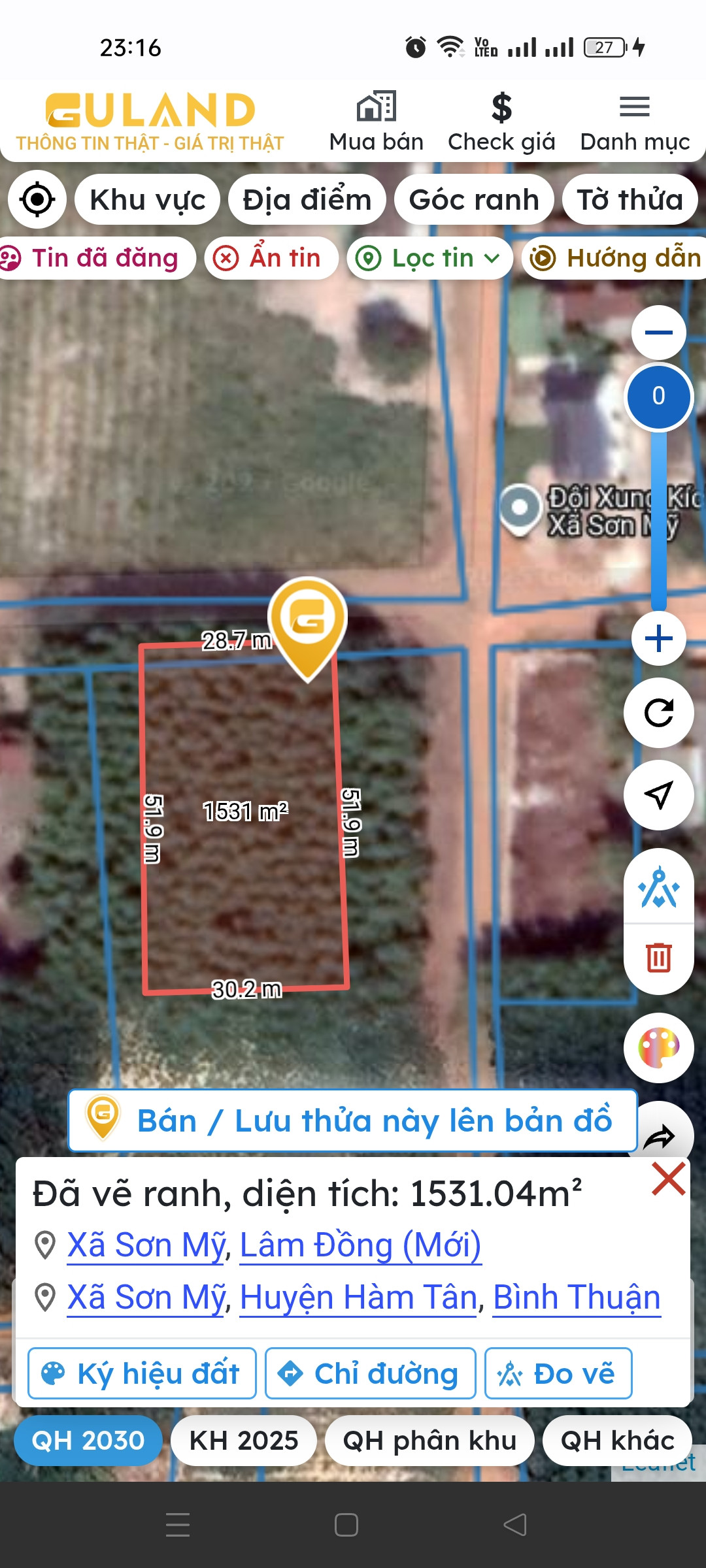Open the Check giá tool
Image resolution: width=706 pixels, height=1568 pixels.
(501, 122)
